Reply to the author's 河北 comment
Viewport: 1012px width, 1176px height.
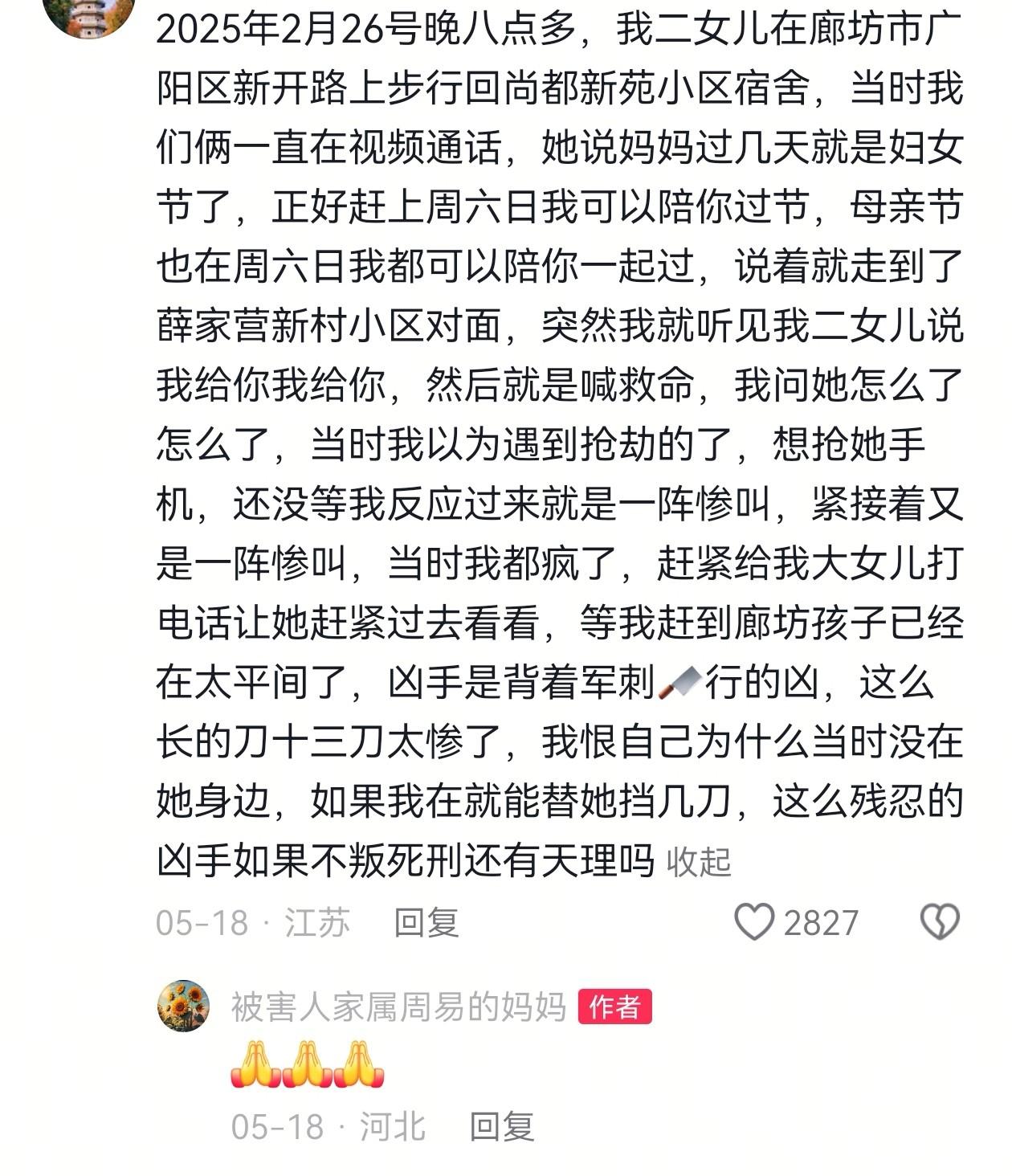pos(501,1126)
